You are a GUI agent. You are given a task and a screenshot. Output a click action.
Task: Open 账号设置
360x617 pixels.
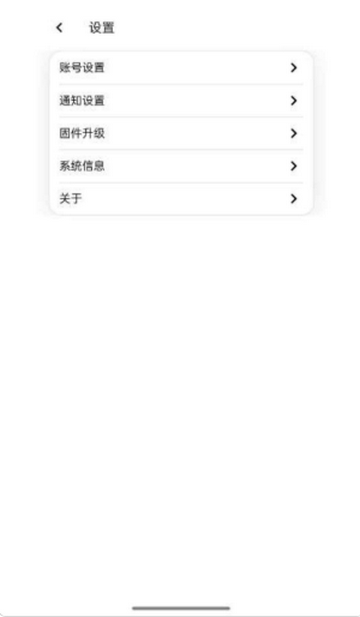[x=181, y=68]
